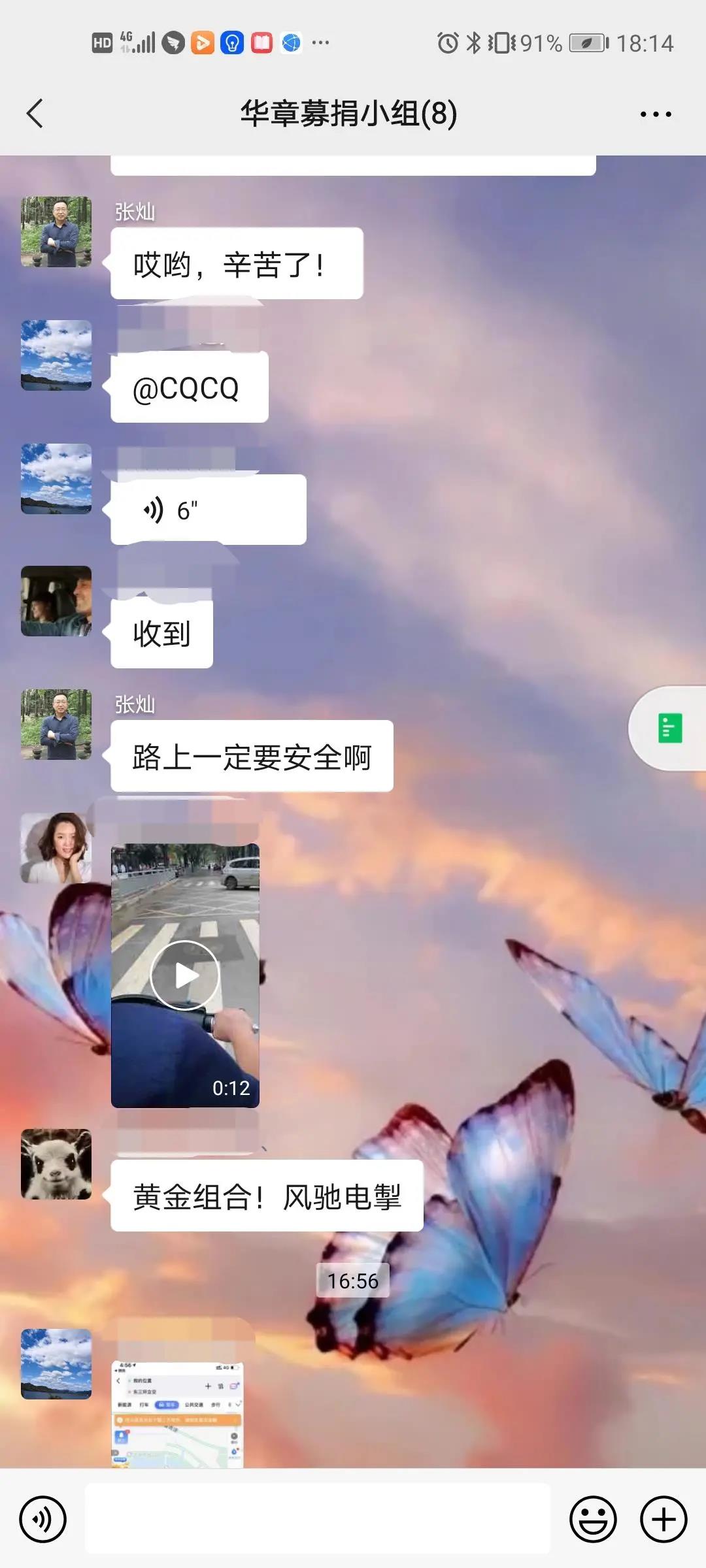Tap avatar beside the 收到 message
The width and height of the screenshot is (706, 1568).
(56, 601)
